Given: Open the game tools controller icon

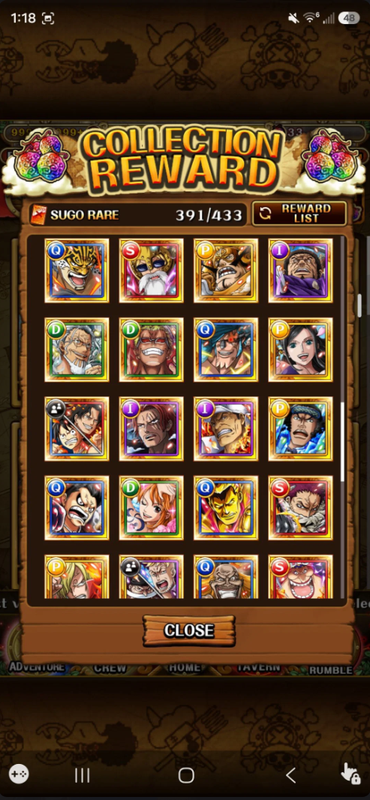Looking at the screenshot, I should pyautogui.click(x=20, y=773).
